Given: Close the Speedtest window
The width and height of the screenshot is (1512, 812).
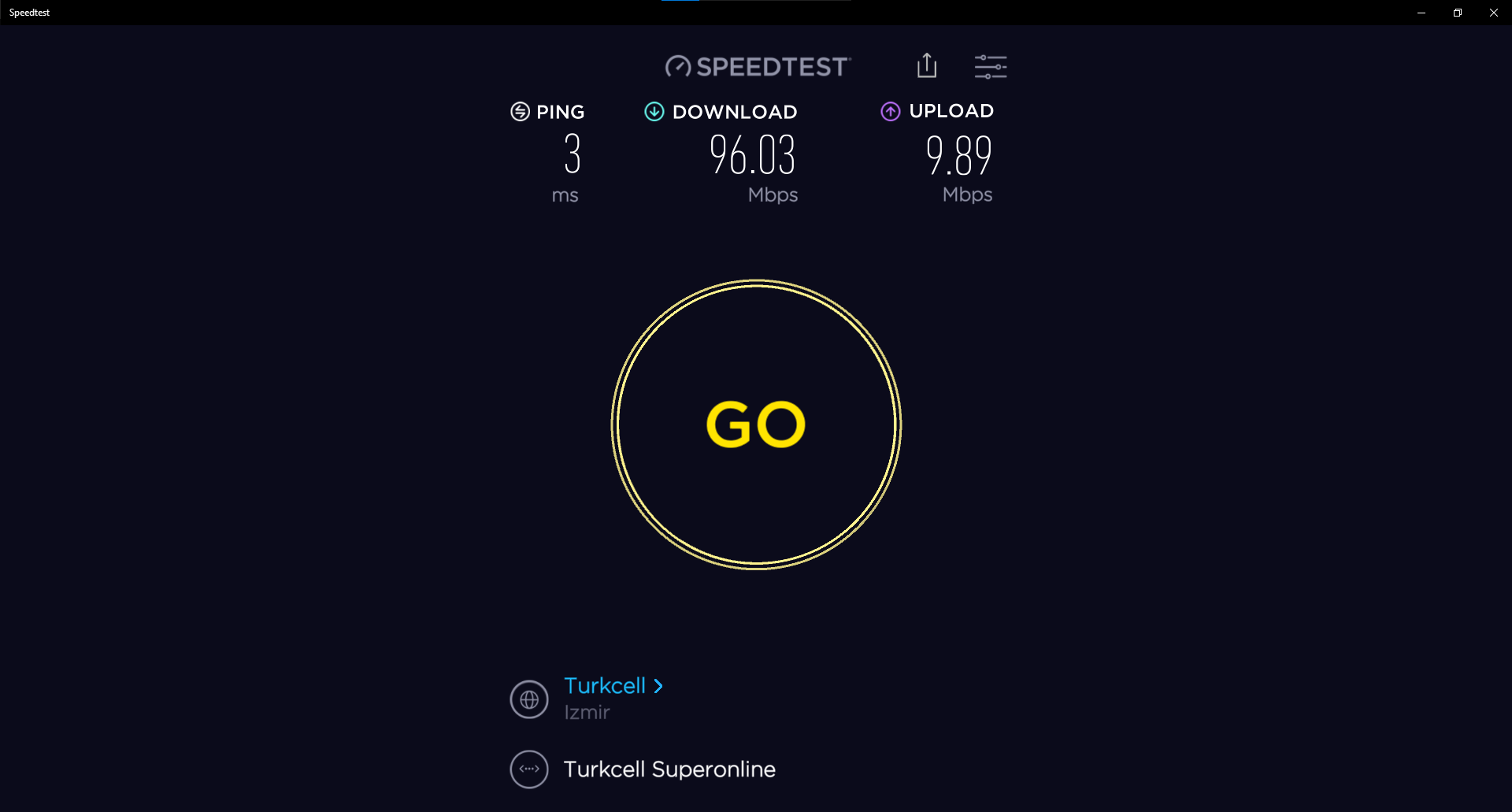Looking at the screenshot, I should click(1493, 13).
